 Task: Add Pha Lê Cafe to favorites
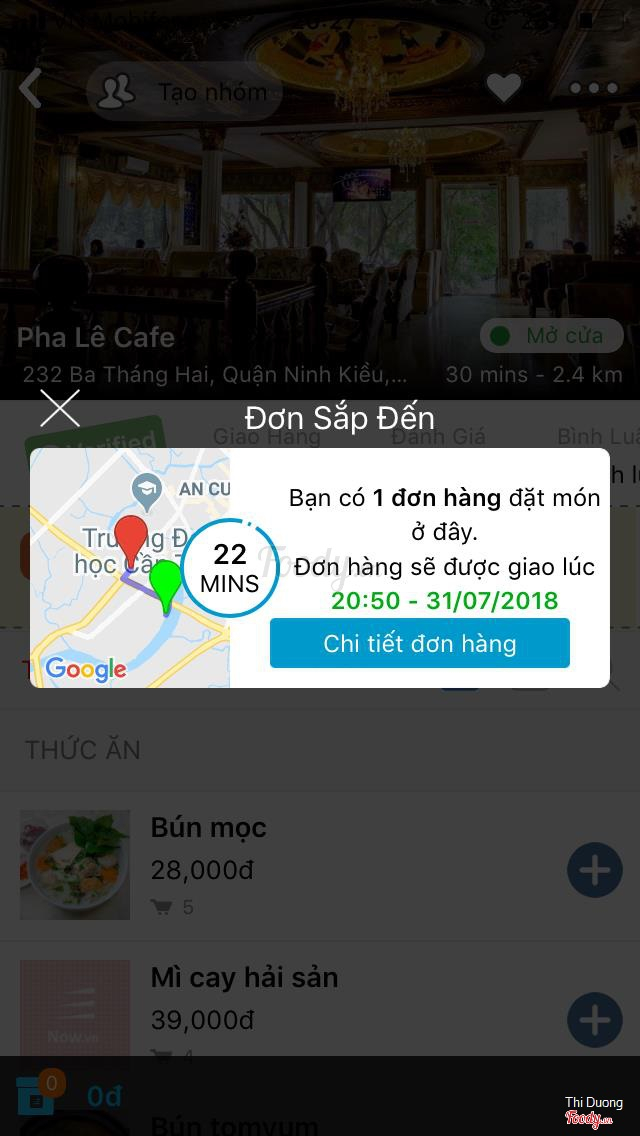(x=503, y=89)
